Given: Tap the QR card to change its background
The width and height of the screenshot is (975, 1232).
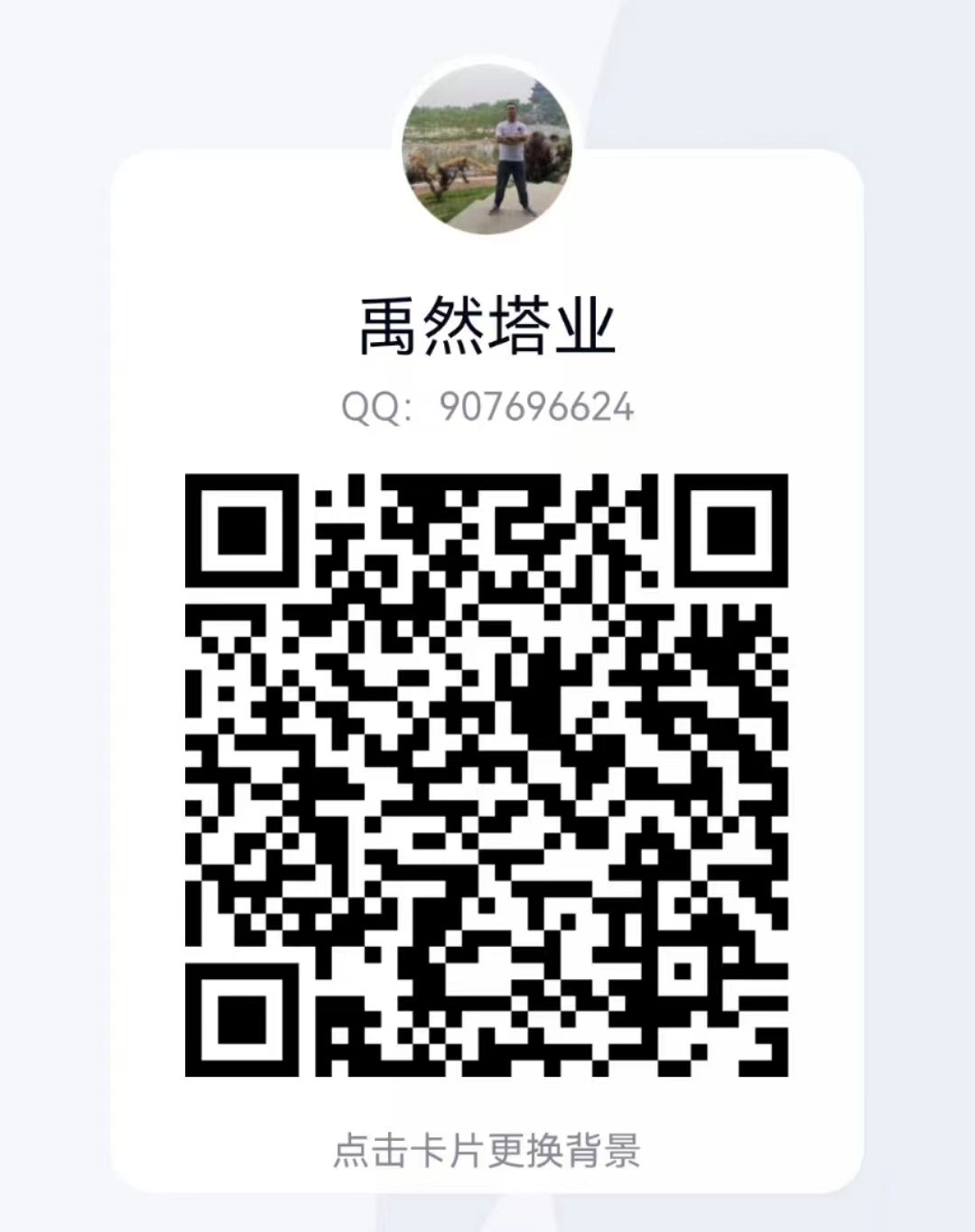Looking at the screenshot, I should 487,1150.
